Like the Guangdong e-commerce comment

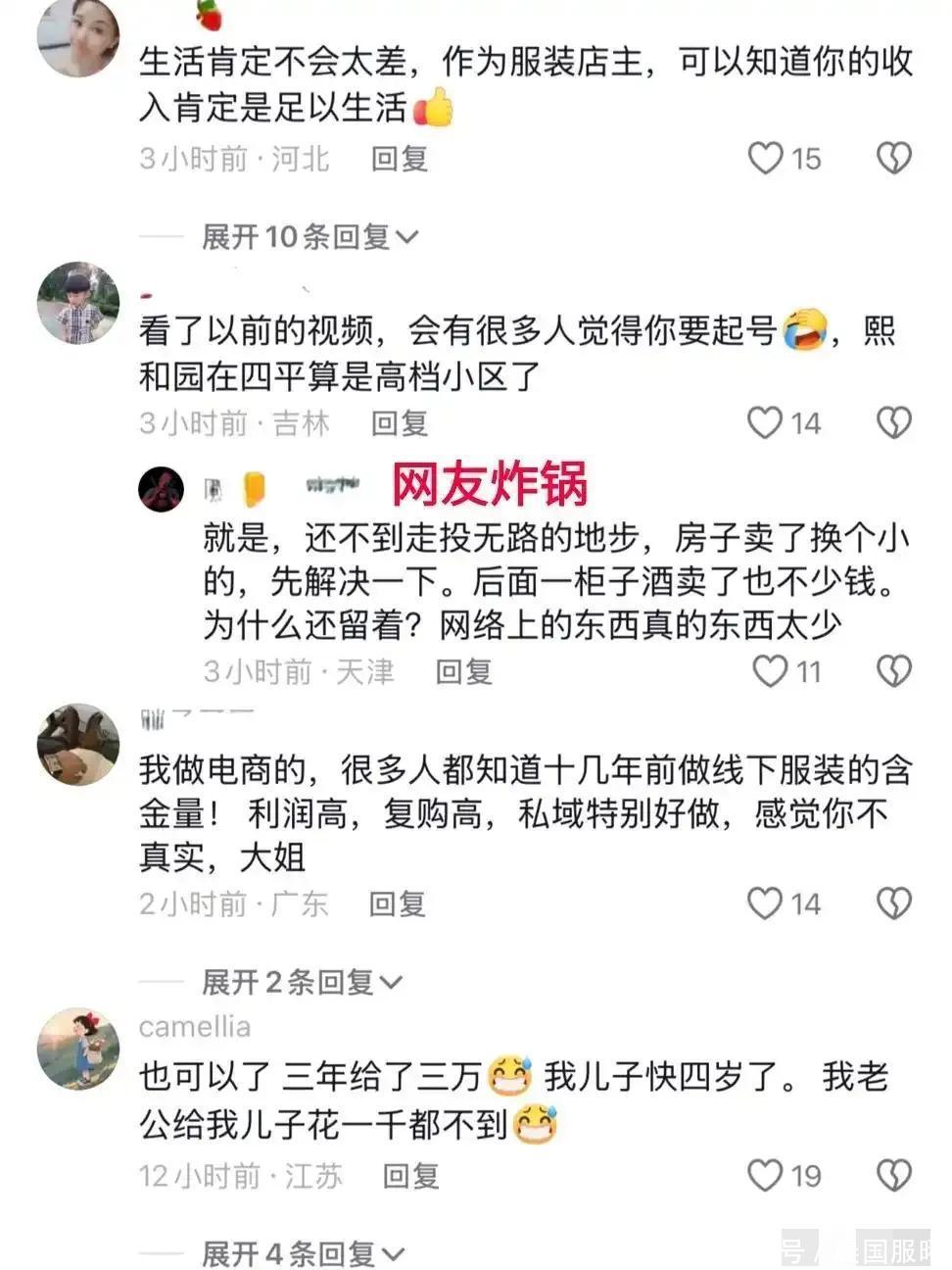point(766,904)
